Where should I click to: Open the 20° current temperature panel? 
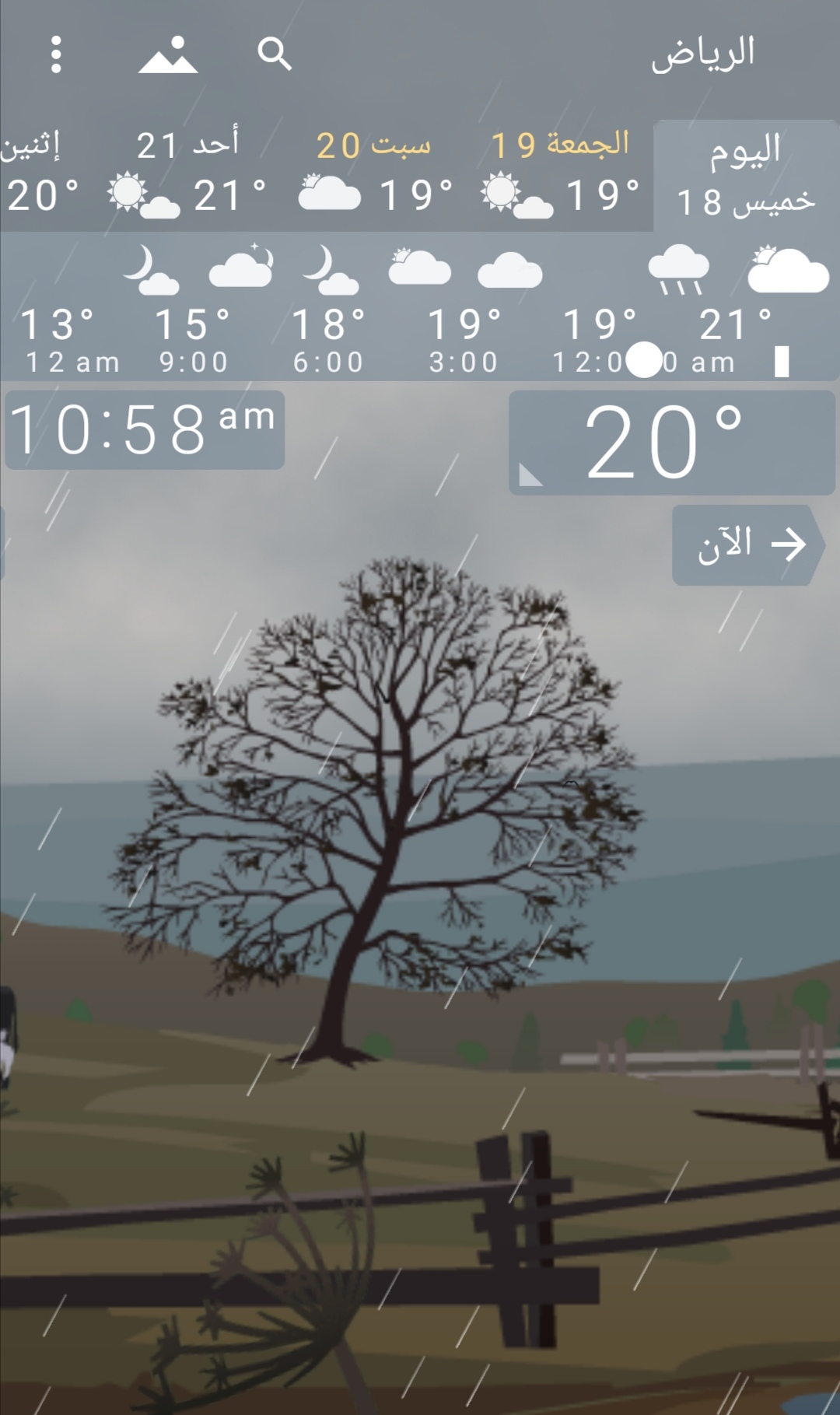pyautogui.click(x=670, y=443)
